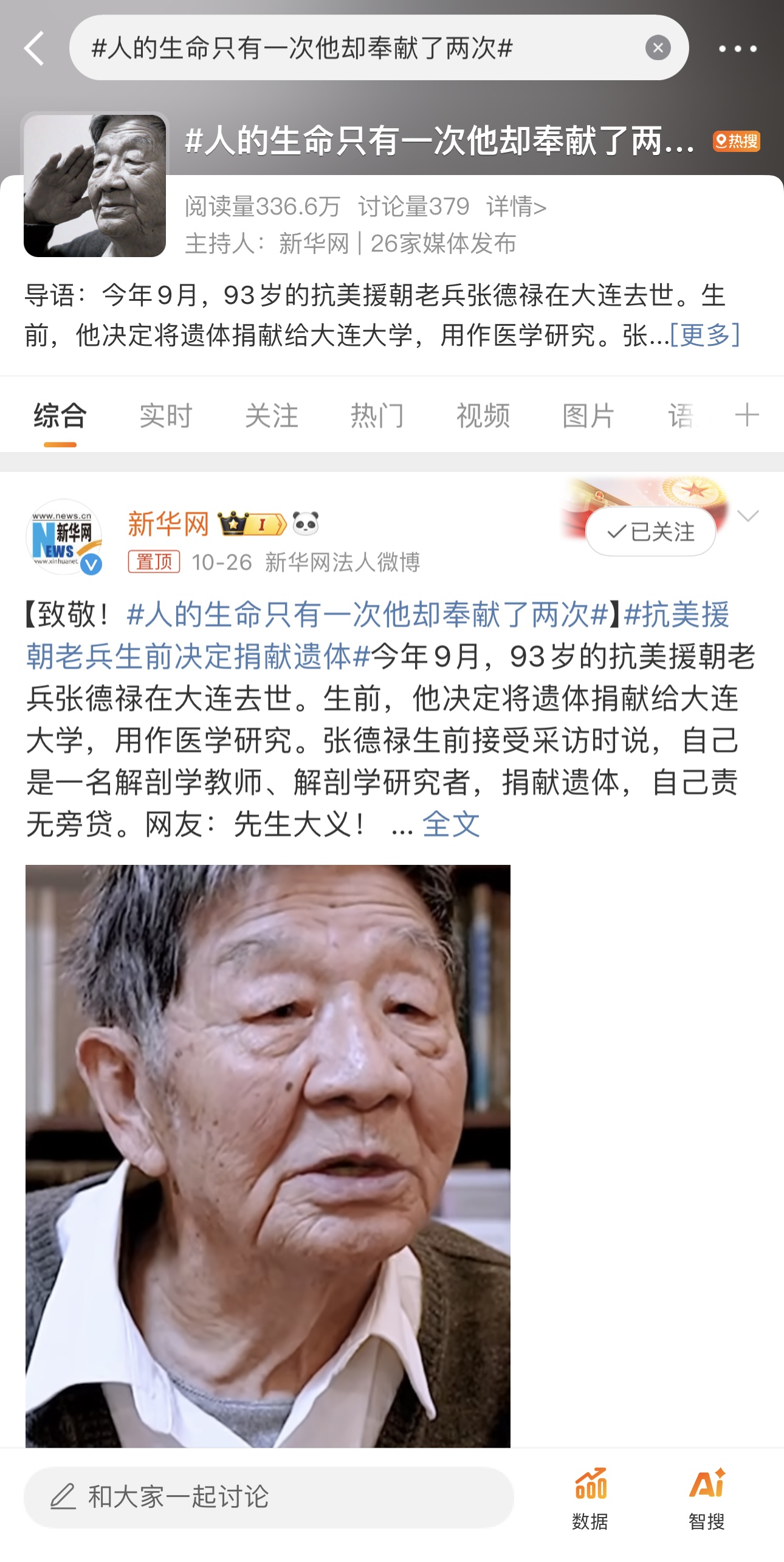Image resolution: width=784 pixels, height=1562 pixels.
Task: Switch to the 实时 tab
Action: (165, 416)
